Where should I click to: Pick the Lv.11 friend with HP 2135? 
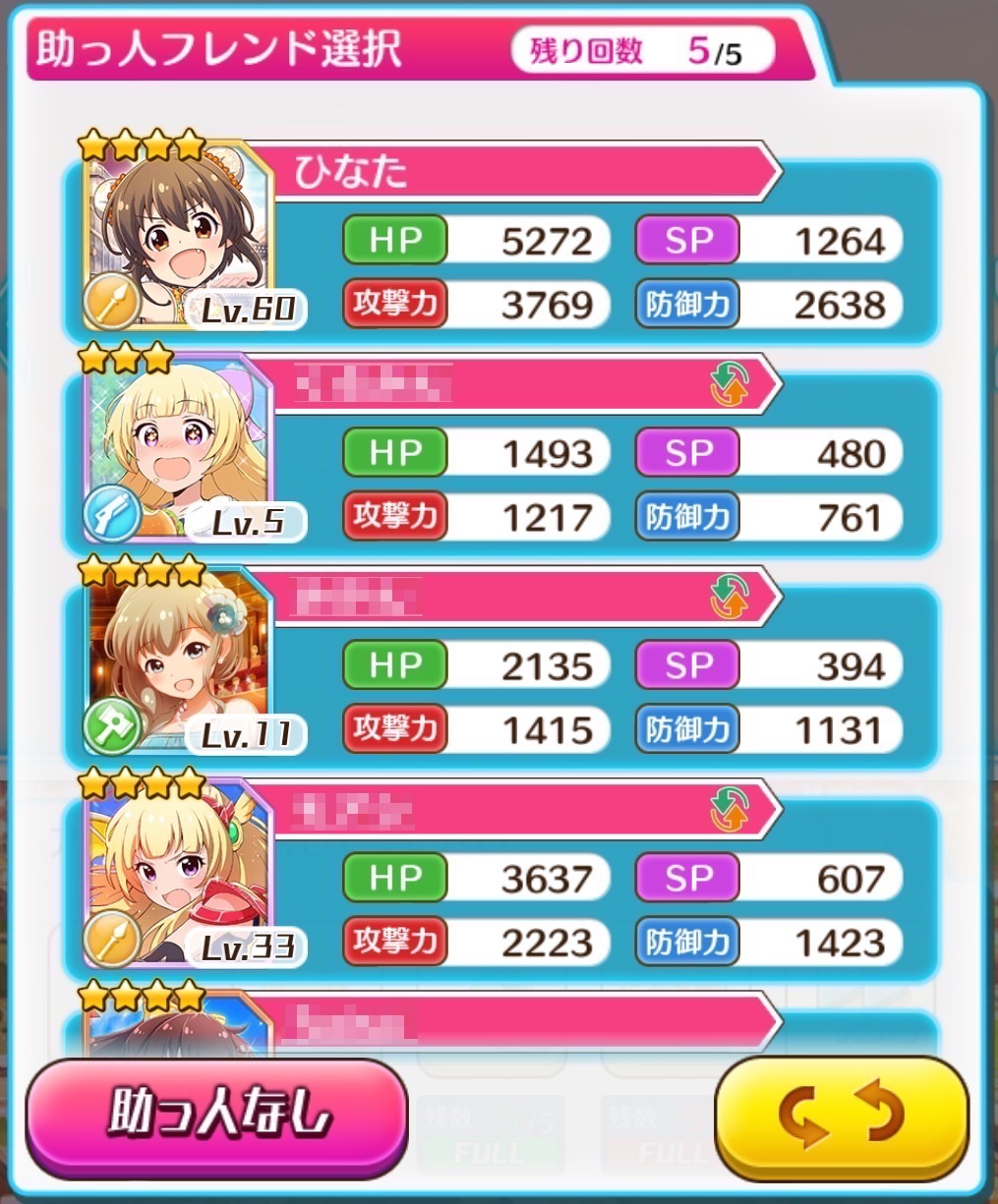[x=501, y=666]
